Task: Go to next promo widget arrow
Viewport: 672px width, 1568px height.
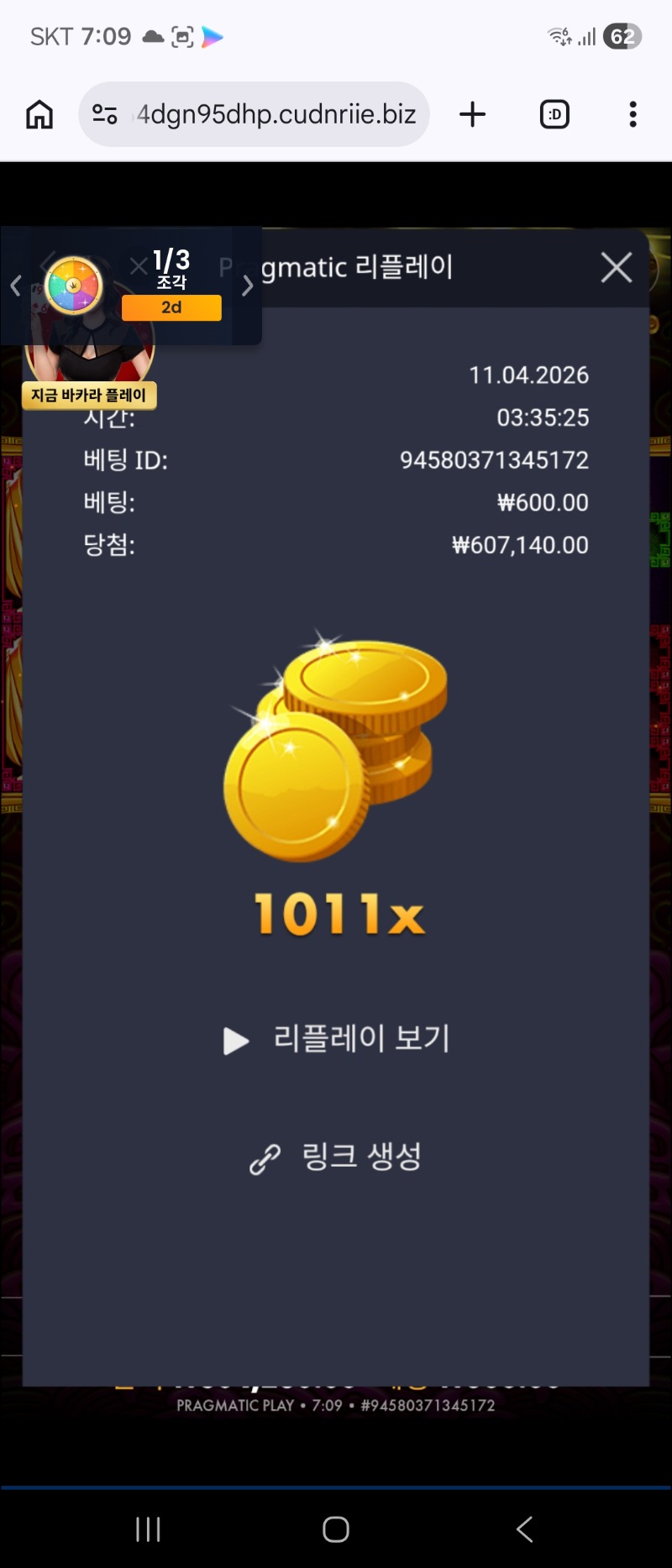Action: pos(247,286)
